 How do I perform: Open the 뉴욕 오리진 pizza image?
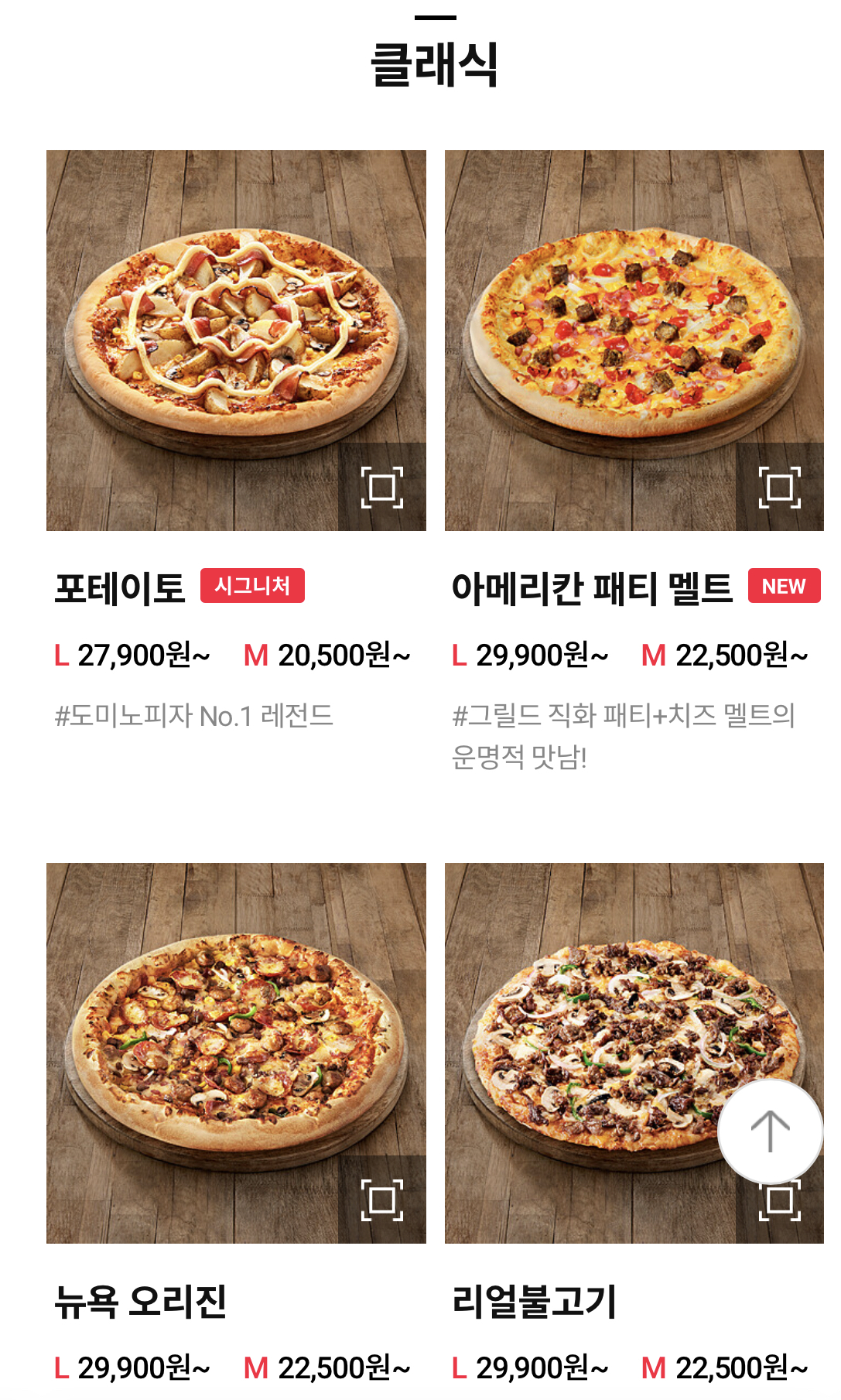click(236, 1037)
